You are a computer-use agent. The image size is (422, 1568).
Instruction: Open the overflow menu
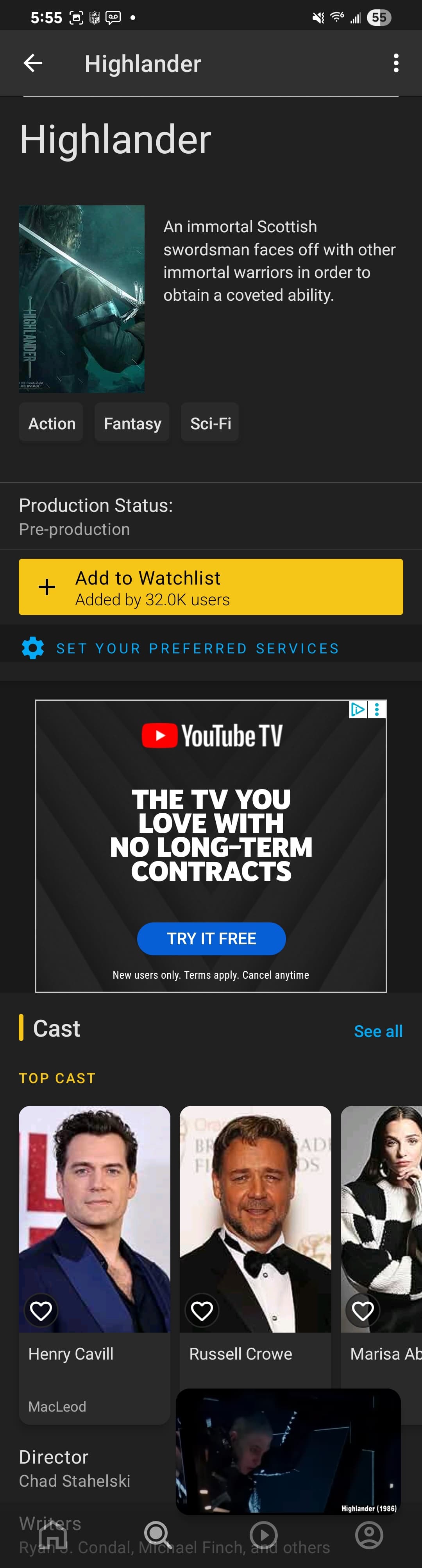click(396, 63)
